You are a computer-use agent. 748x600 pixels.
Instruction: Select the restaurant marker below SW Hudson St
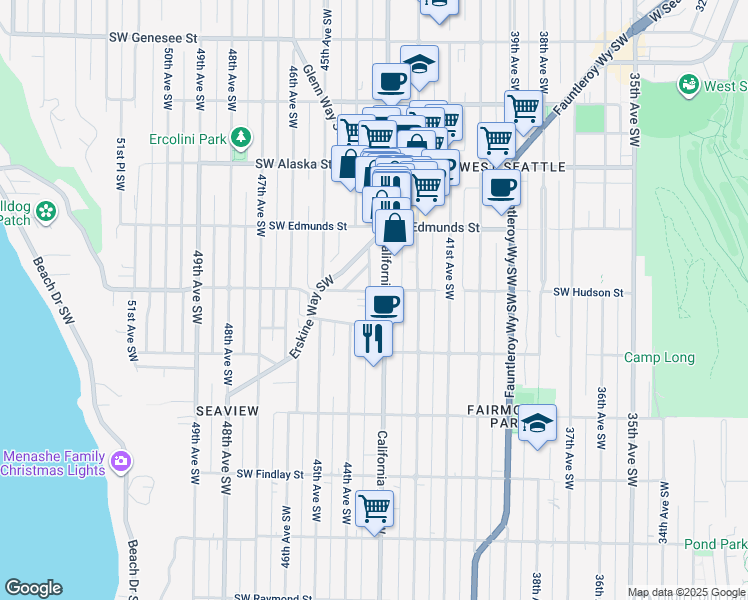point(374,340)
